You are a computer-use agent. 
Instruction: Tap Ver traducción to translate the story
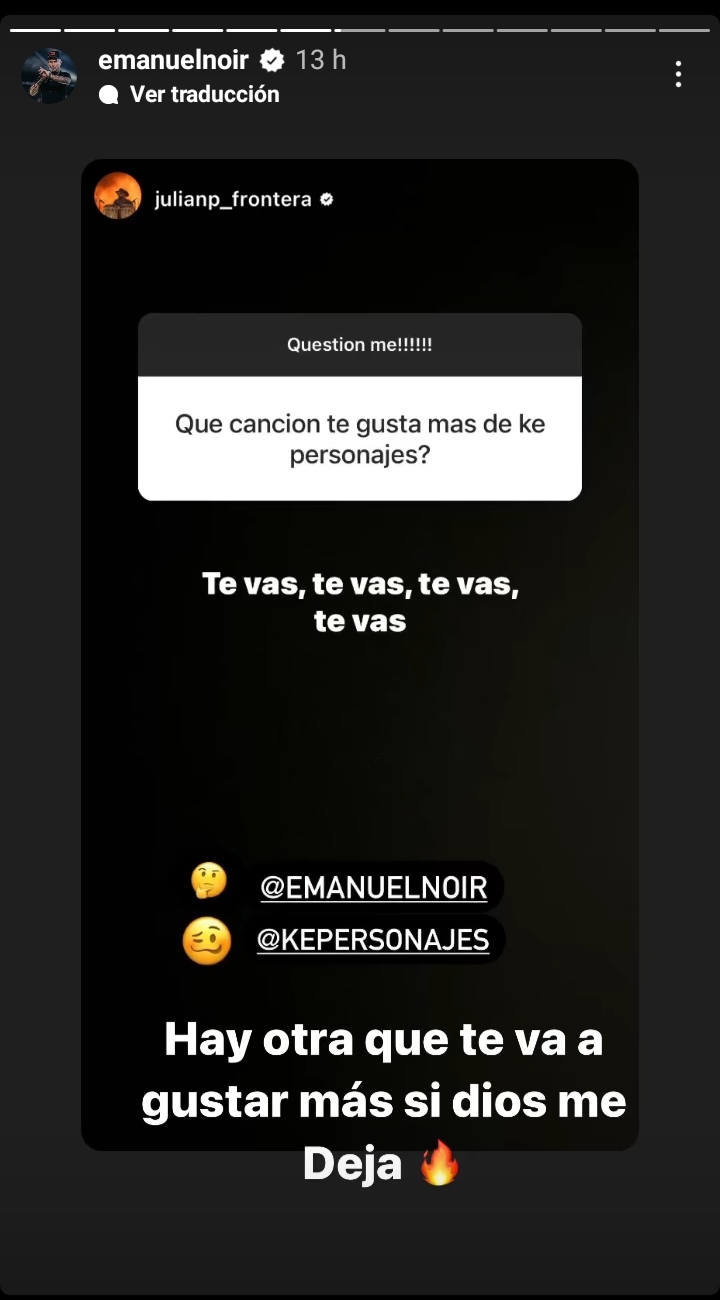coord(204,94)
